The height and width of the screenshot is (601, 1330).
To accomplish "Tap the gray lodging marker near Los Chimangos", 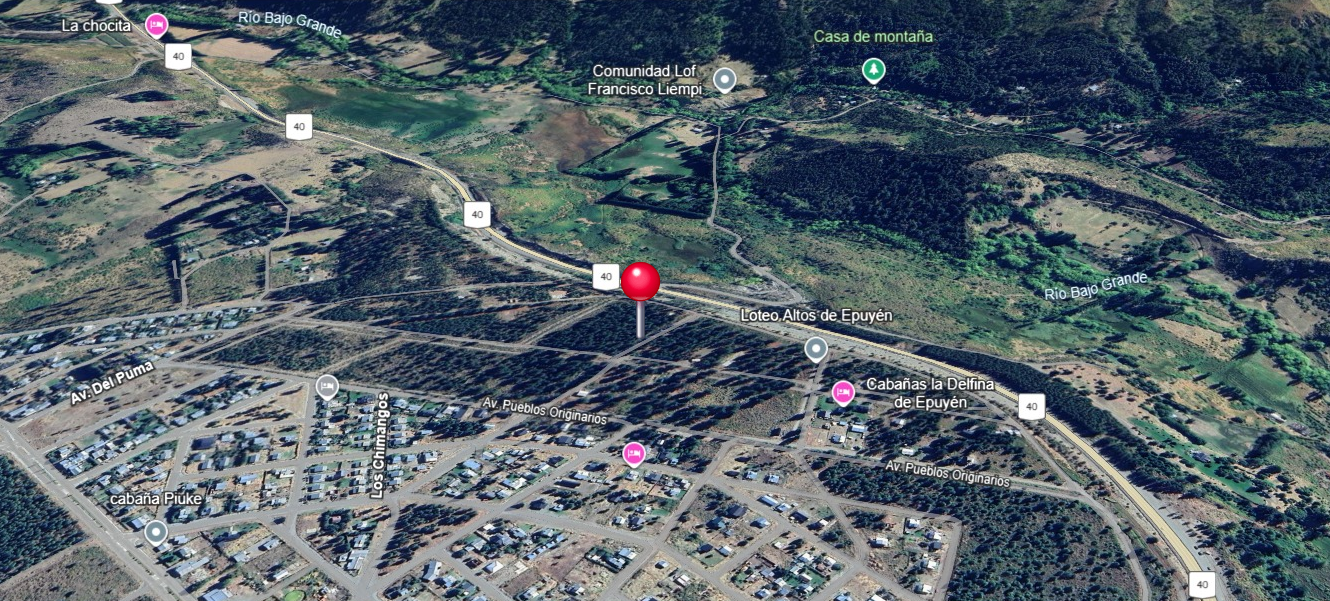I will point(327,386).
